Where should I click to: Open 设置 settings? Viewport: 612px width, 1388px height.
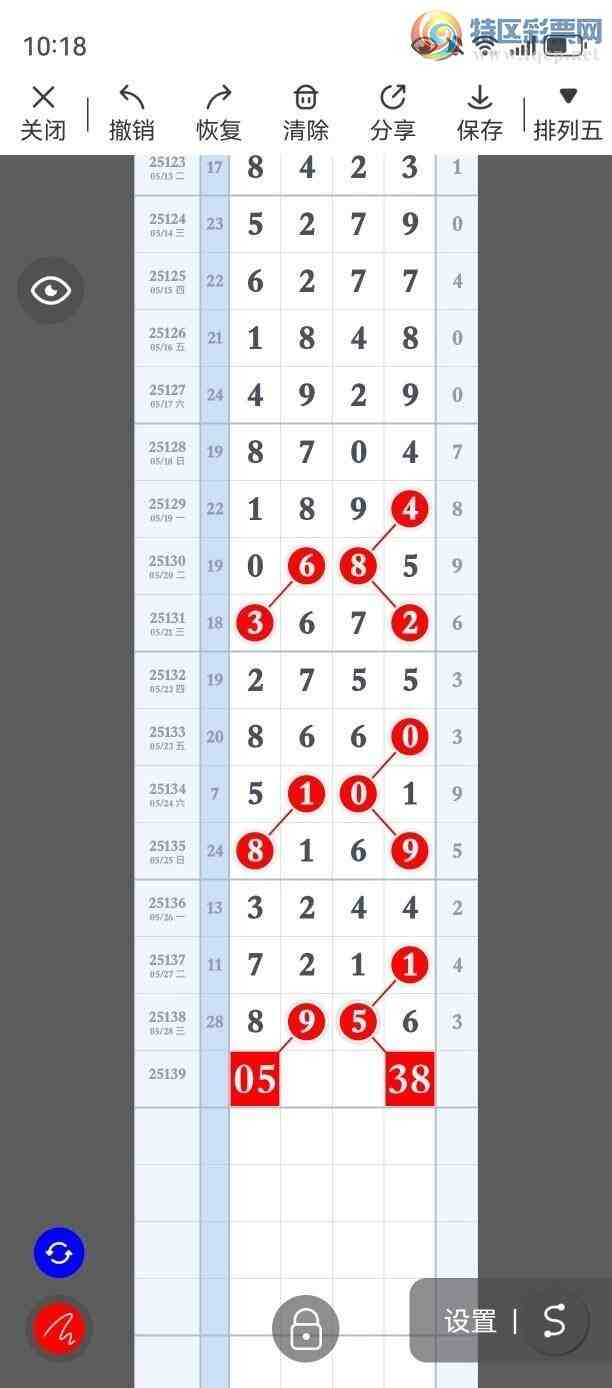pos(470,1321)
